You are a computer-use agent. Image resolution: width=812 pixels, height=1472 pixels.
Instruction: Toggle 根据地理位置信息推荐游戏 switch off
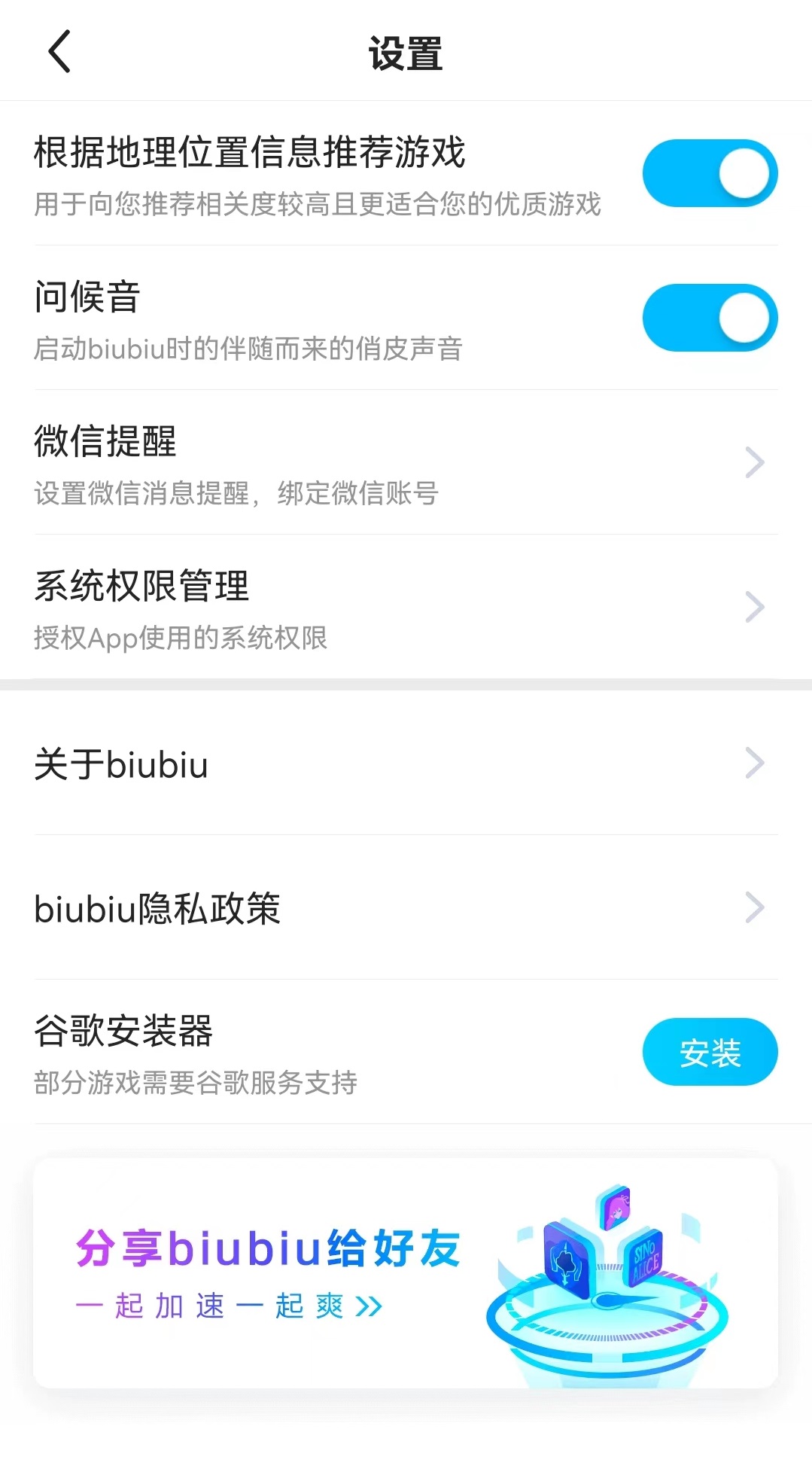709,174
